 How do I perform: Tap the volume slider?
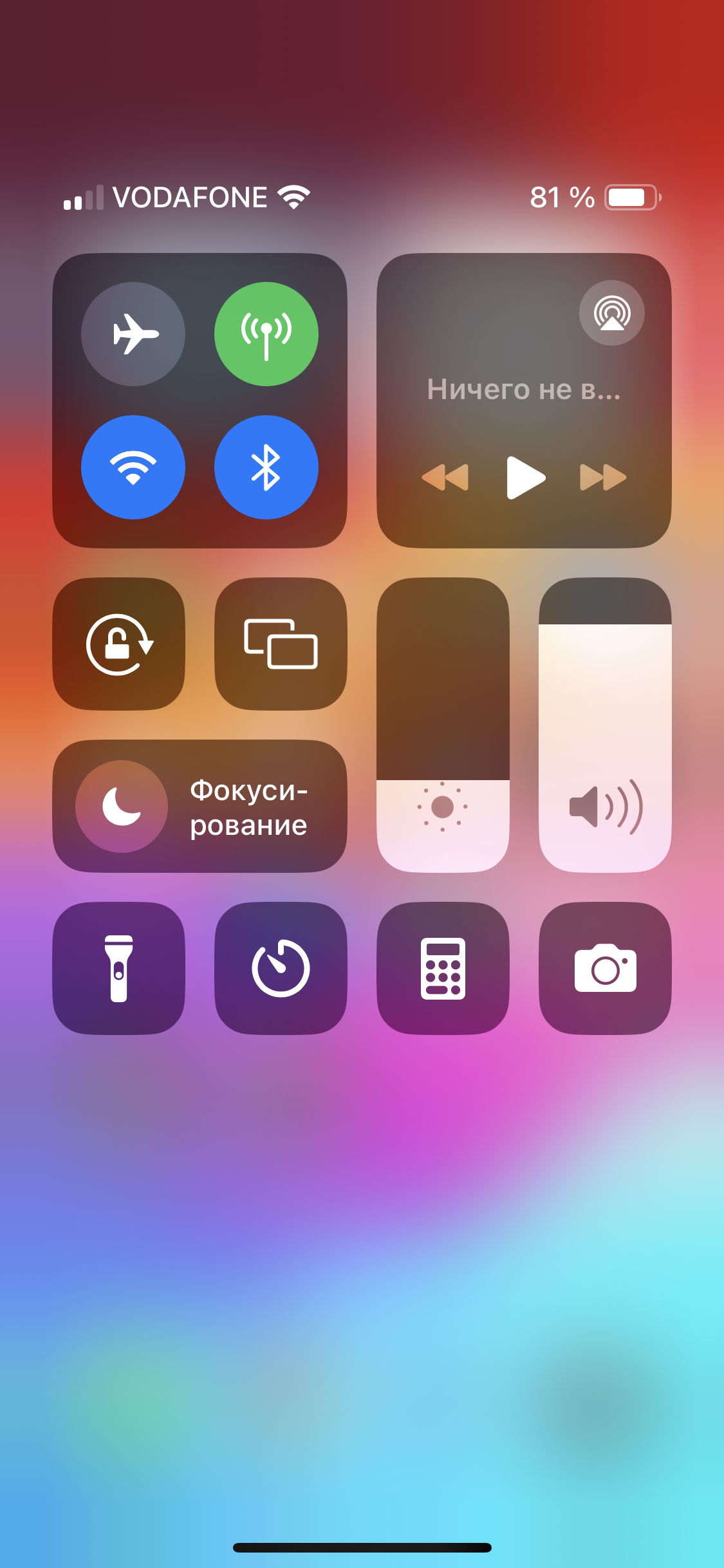[x=605, y=725]
